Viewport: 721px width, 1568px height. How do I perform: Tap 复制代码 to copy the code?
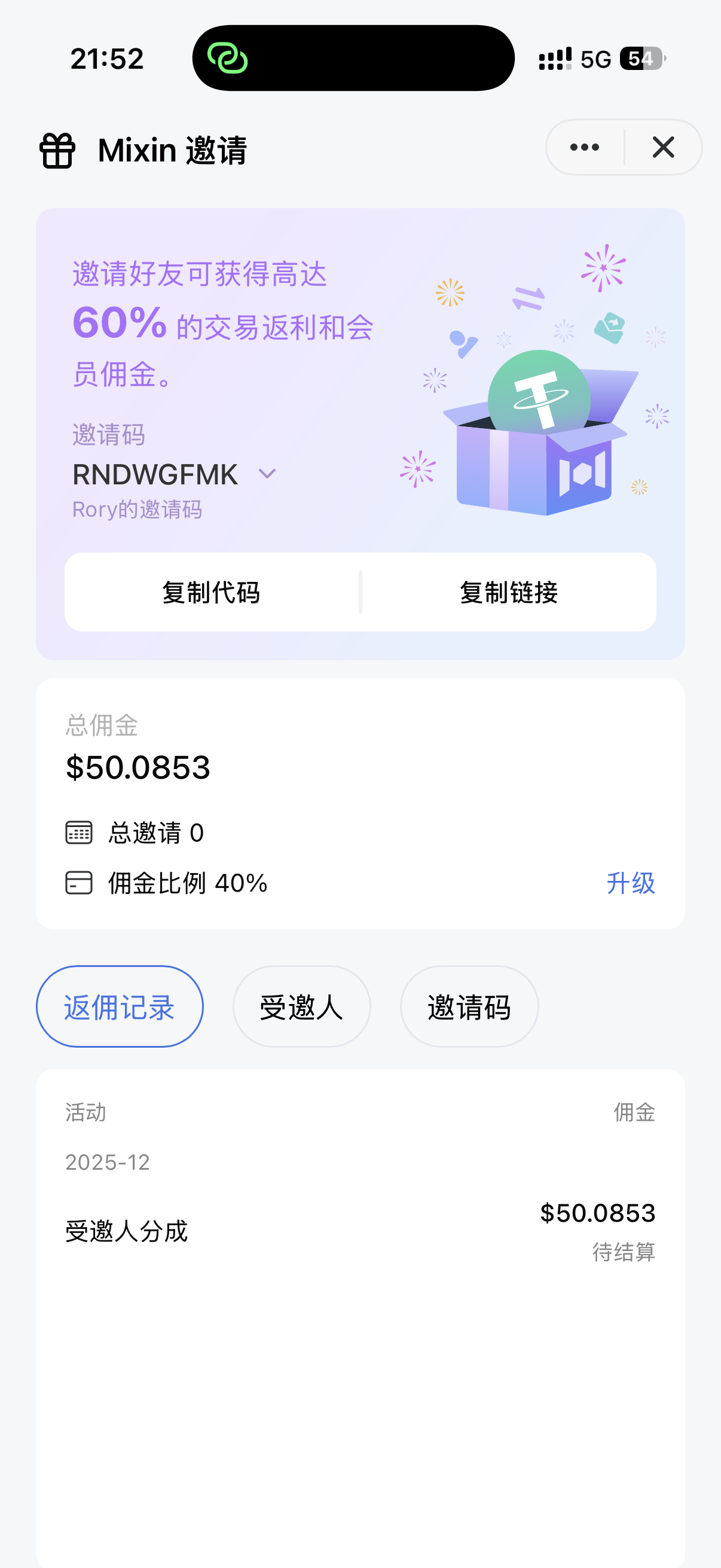pos(211,592)
